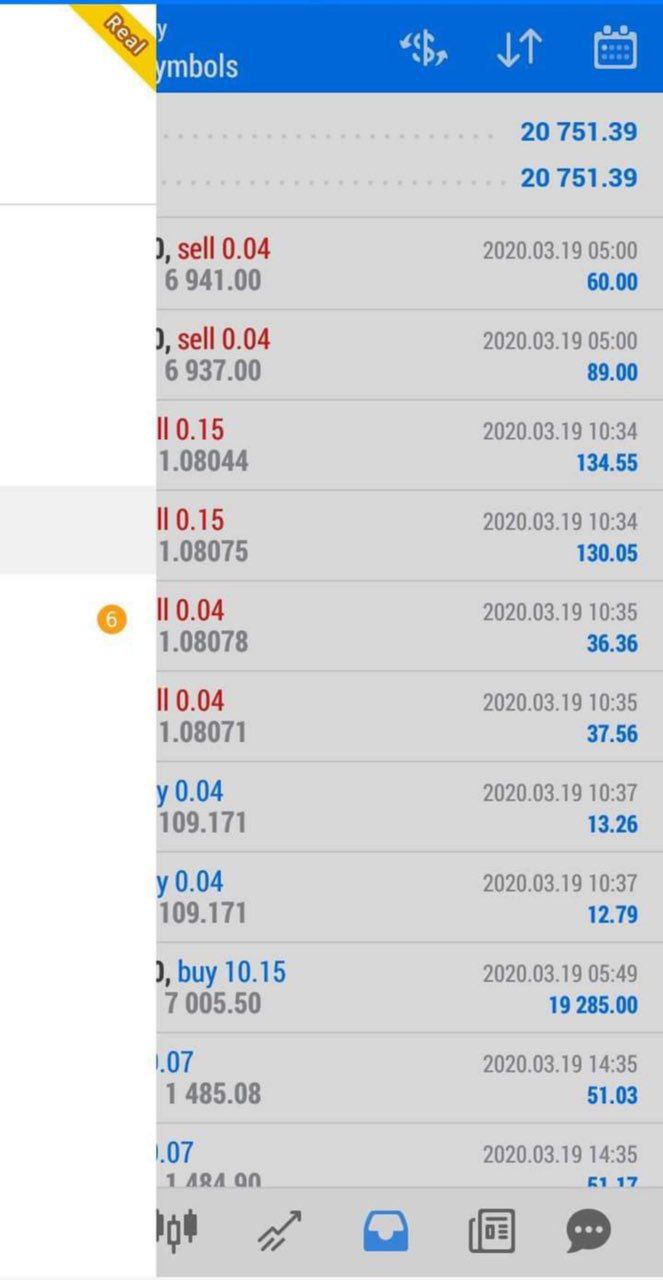The image size is (663, 1280).
Task: Switch to the Chart tab
Action: 177,1230
